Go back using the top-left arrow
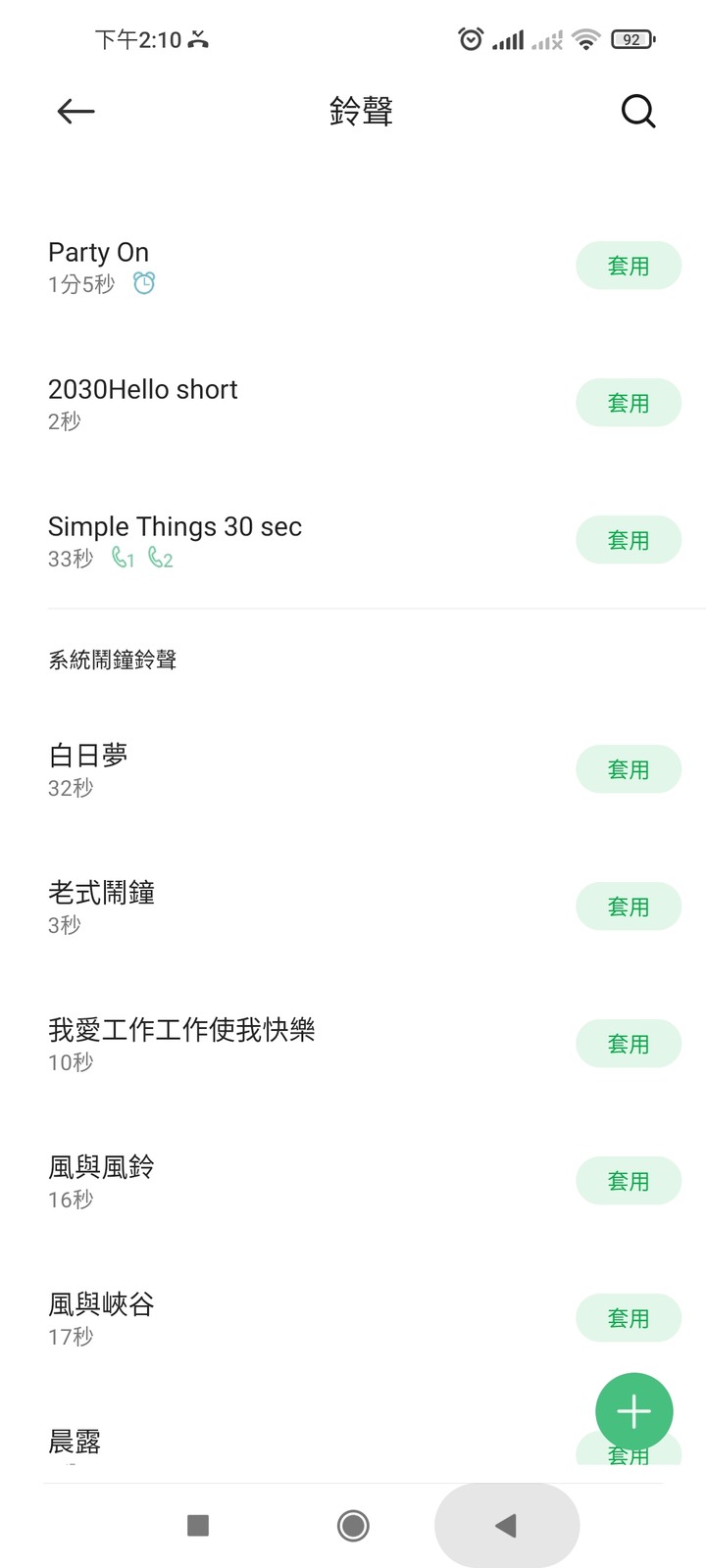This screenshot has height=1568, width=706. (x=76, y=112)
